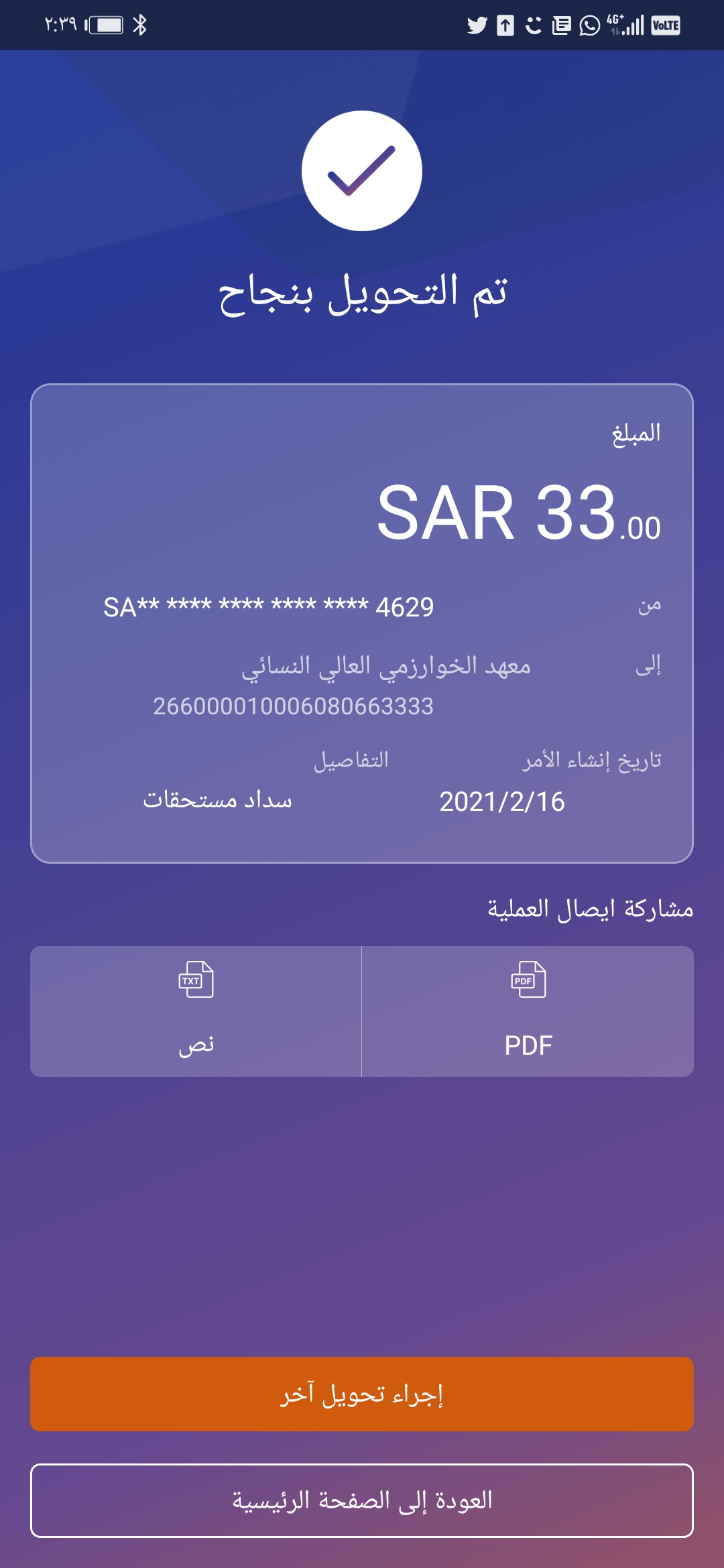The height and width of the screenshot is (1568, 724).
Task: Tap إجراء تحويل آخر to make another transfer
Action: click(x=362, y=1394)
